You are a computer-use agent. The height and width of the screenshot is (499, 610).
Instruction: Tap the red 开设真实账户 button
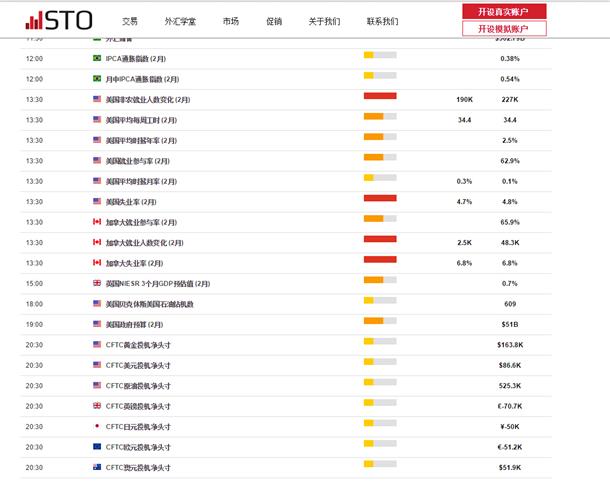coord(504,12)
